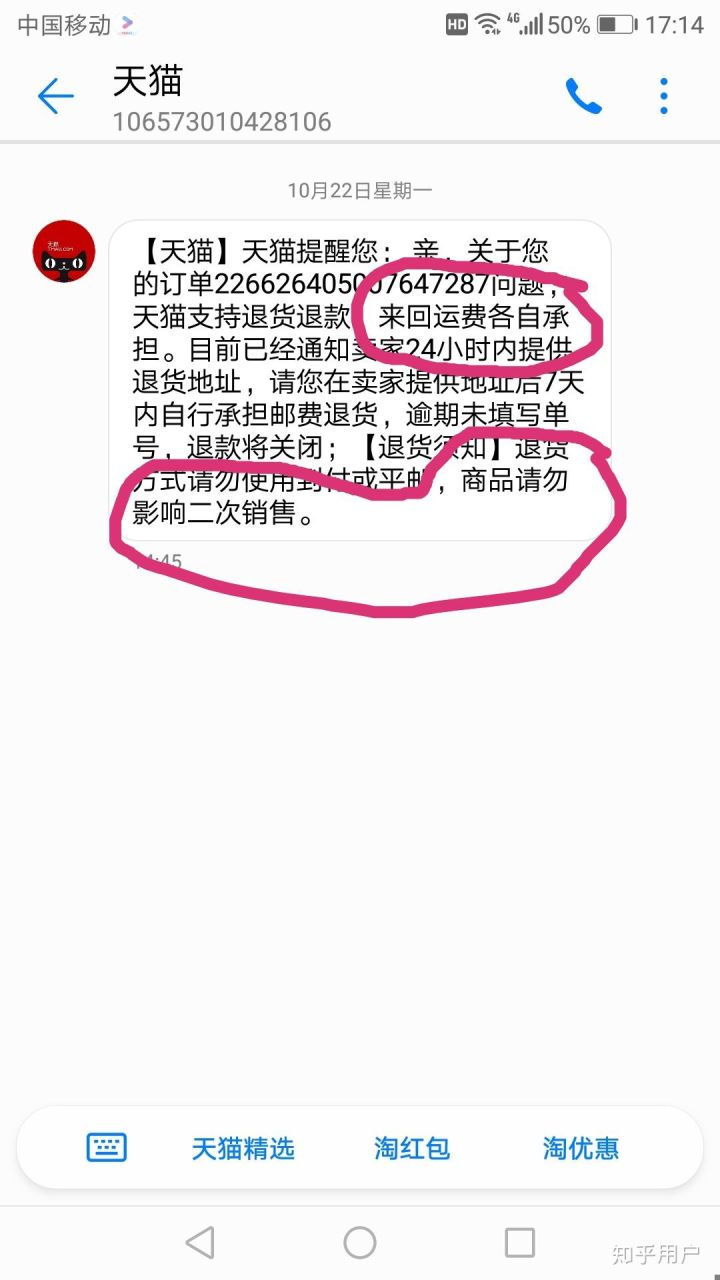The height and width of the screenshot is (1280, 720).
Task: Go back to the message list
Action: (x=56, y=97)
